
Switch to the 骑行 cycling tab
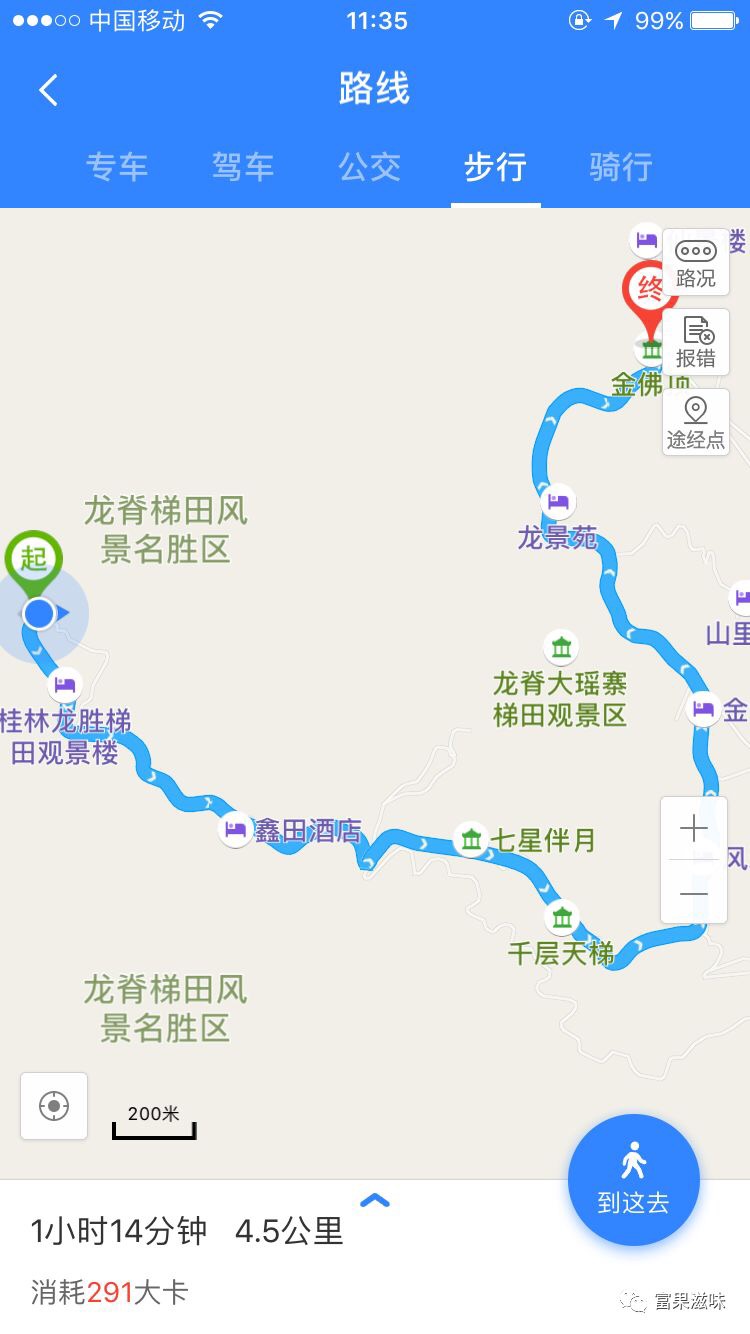(621, 167)
